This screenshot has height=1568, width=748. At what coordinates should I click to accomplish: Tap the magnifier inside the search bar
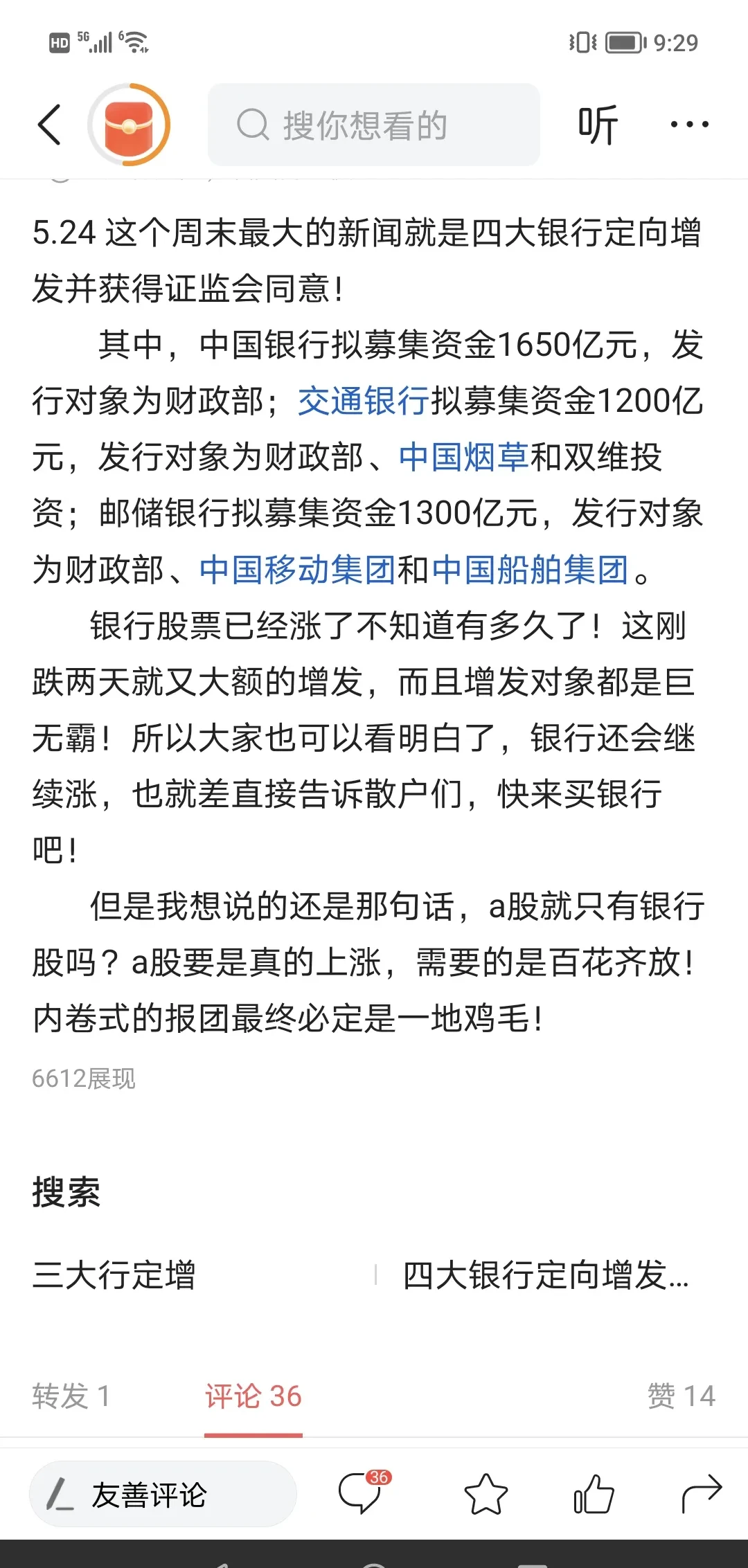pyautogui.click(x=254, y=125)
